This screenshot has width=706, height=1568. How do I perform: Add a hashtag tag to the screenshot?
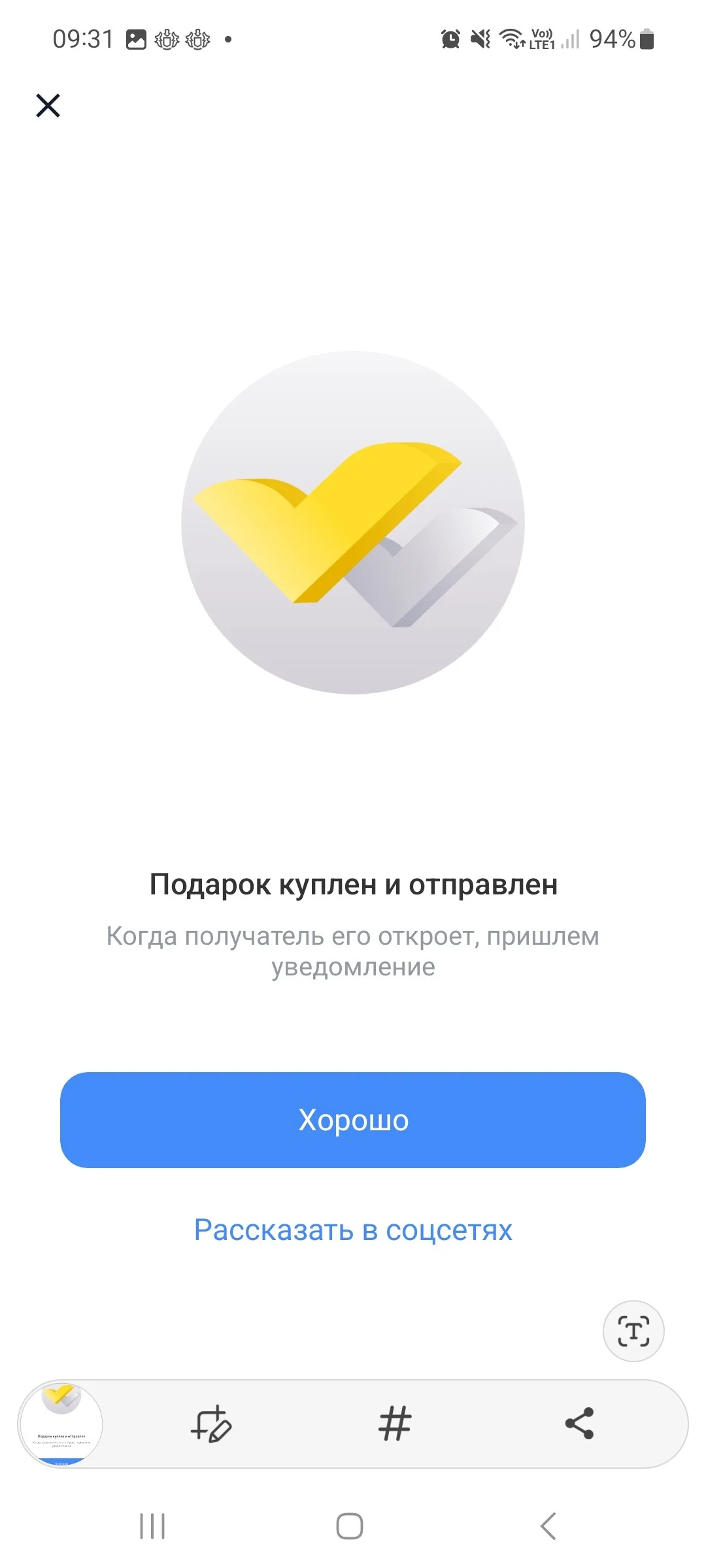coord(395,1424)
